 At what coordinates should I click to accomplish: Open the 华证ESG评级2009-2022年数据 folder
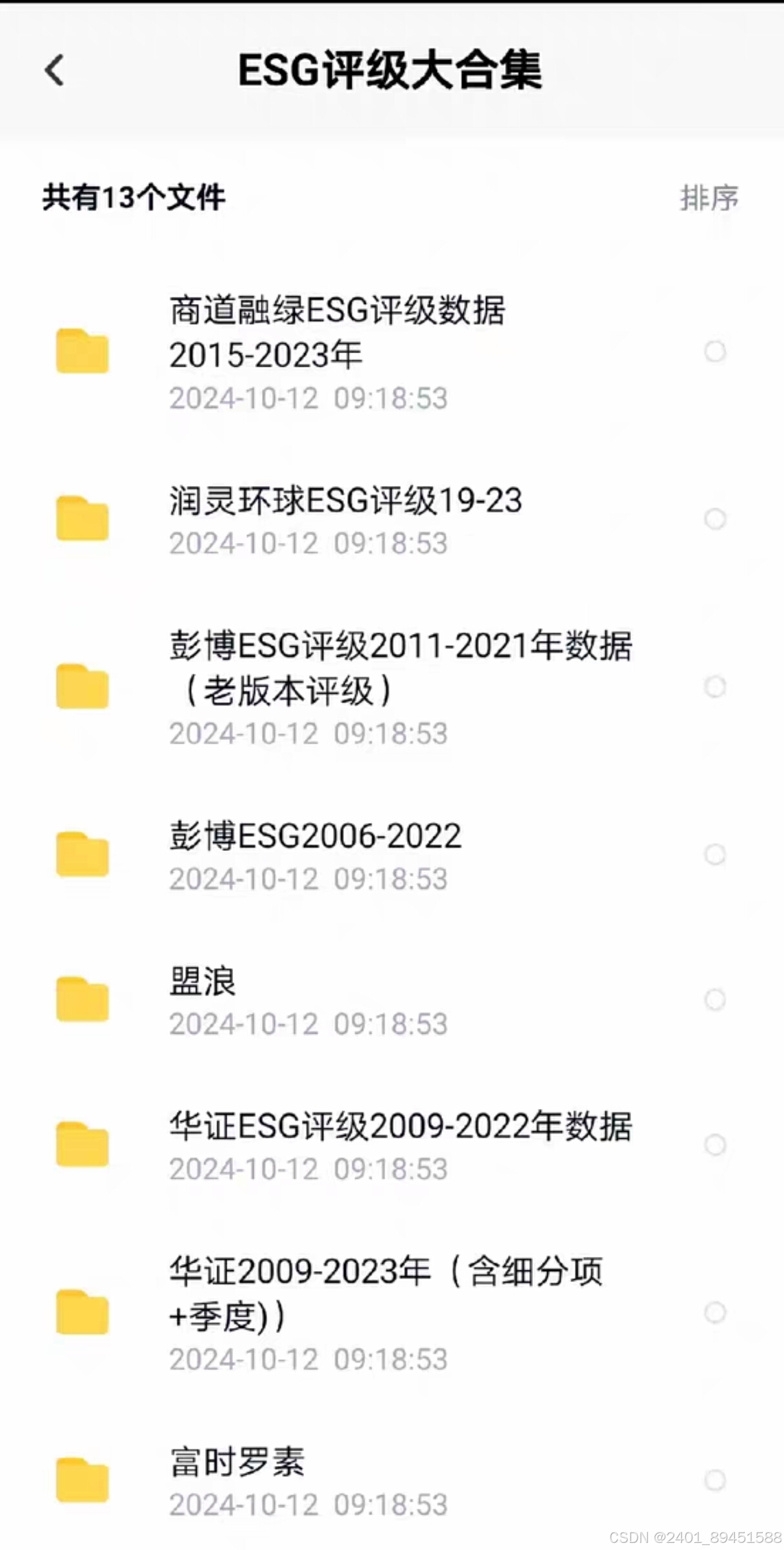[x=400, y=1127]
